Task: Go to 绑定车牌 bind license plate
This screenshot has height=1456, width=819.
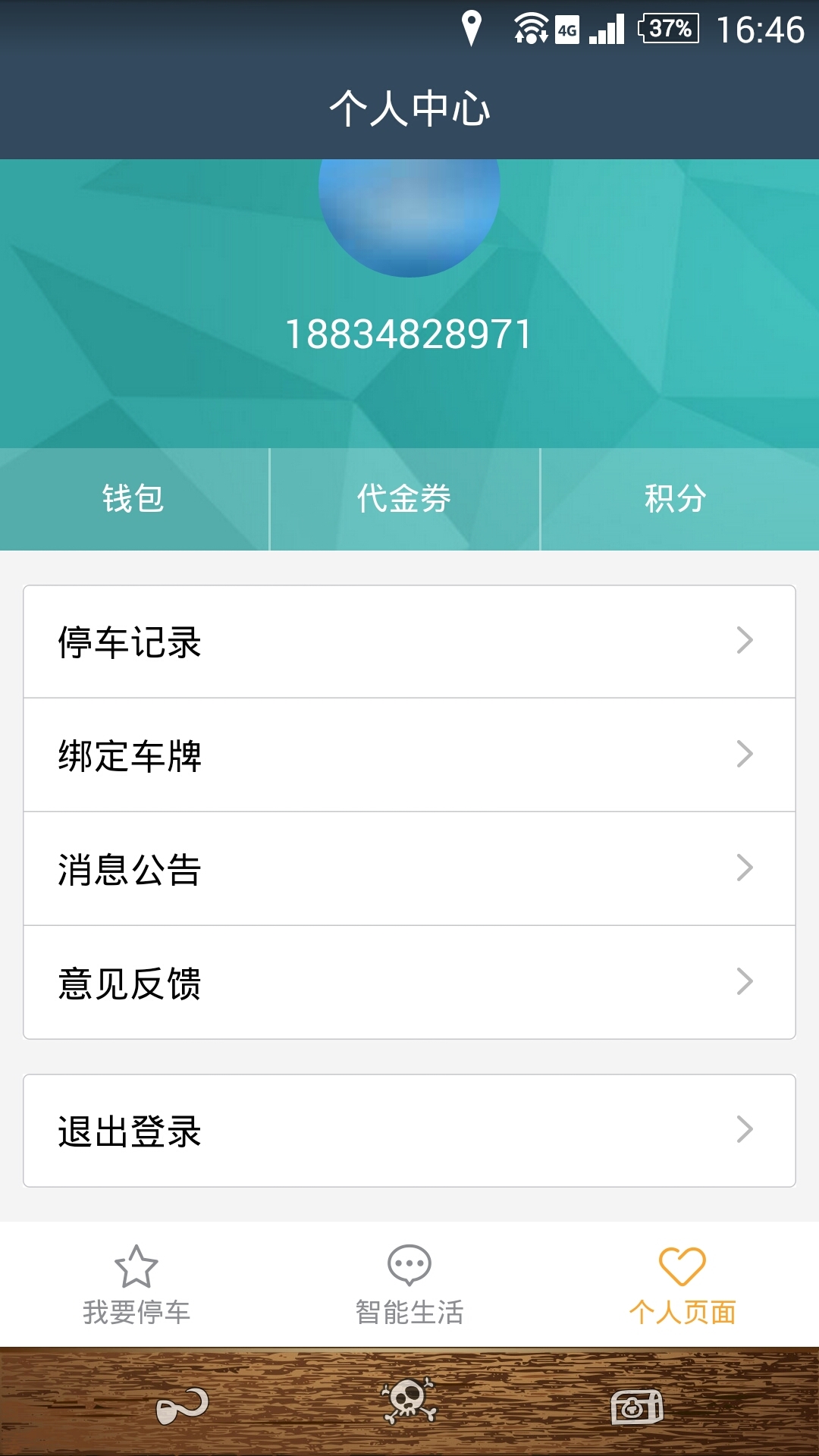Action: coord(409,755)
